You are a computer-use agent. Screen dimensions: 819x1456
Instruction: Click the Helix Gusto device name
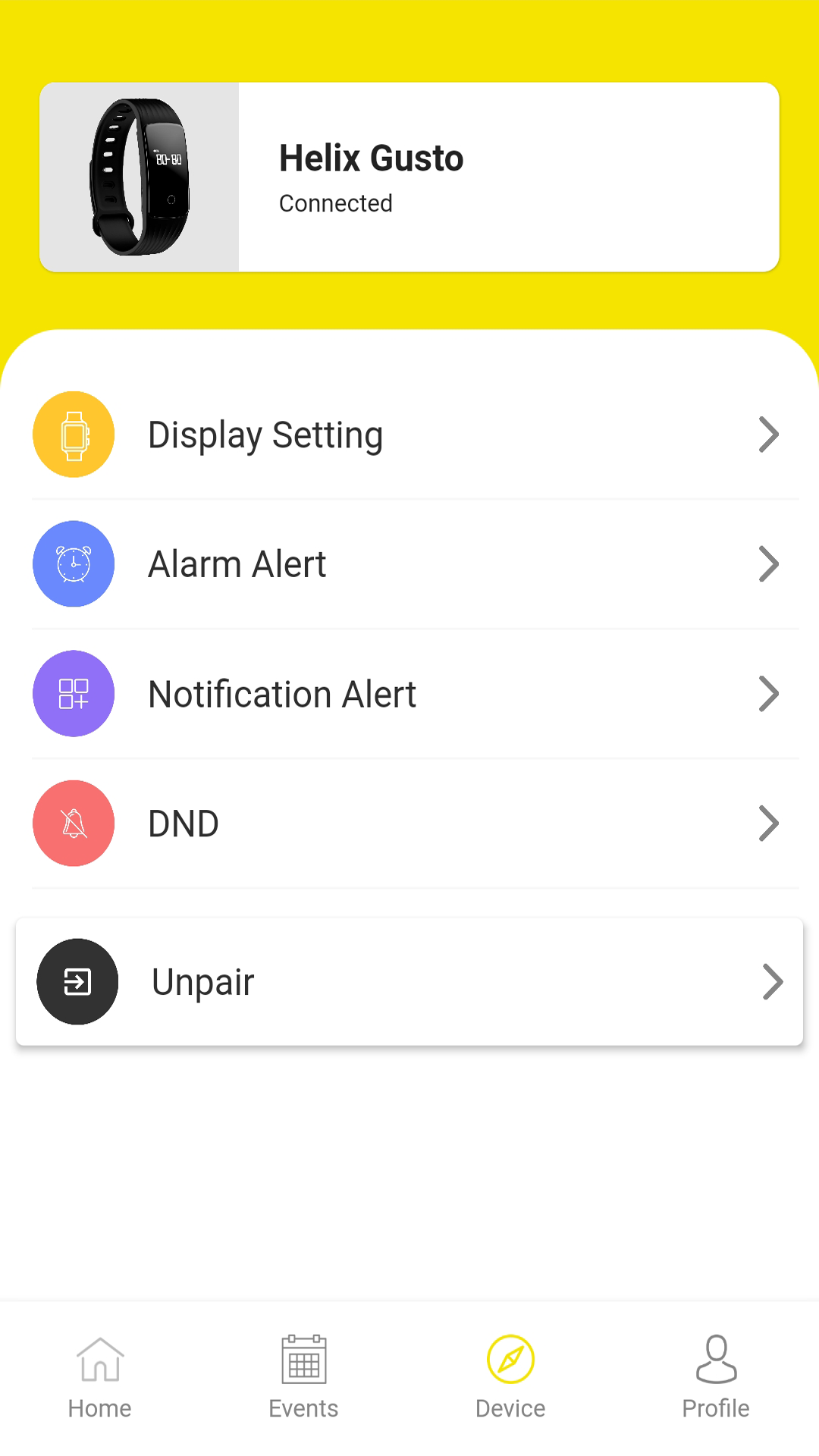pos(372,158)
